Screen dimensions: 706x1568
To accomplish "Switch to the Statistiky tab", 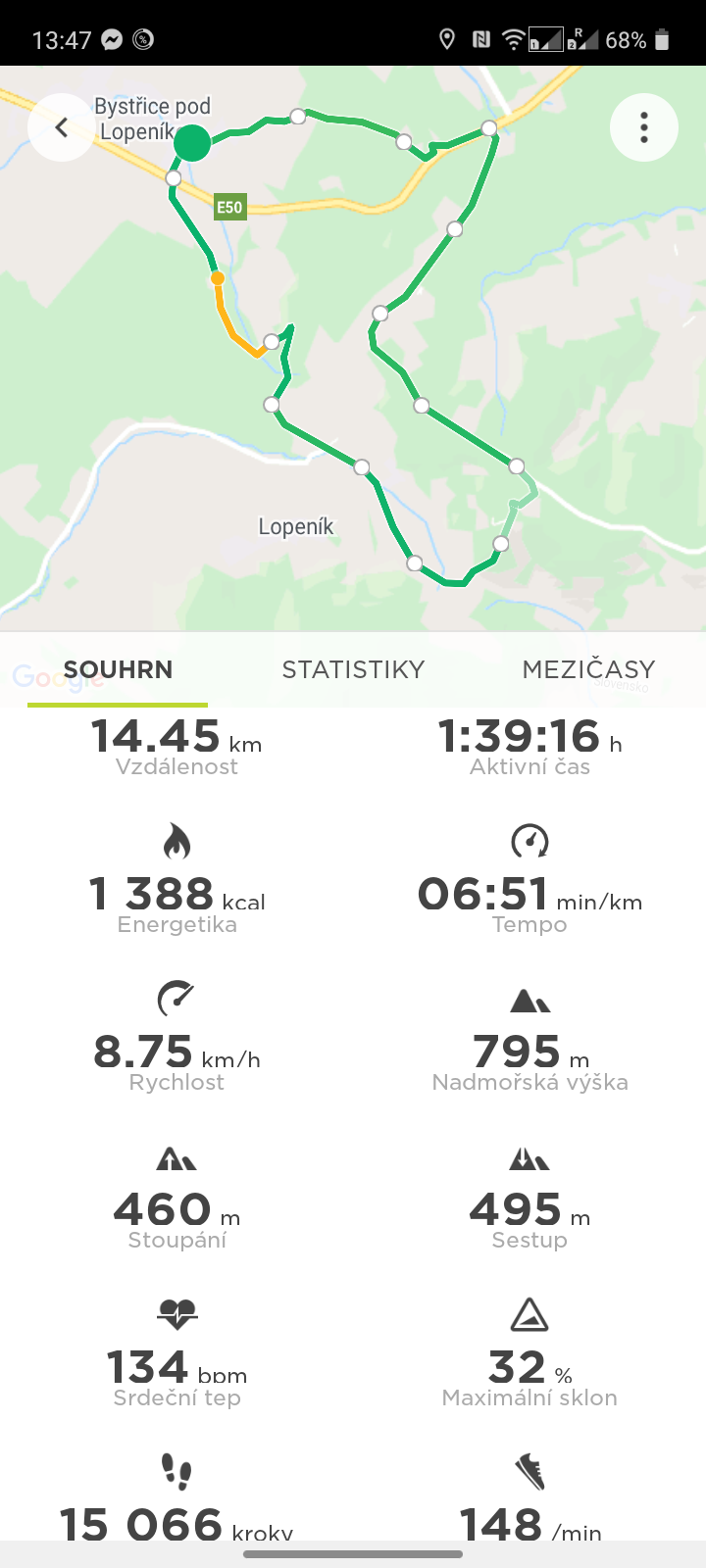I will pyautogui.click(x=353, y=669).
